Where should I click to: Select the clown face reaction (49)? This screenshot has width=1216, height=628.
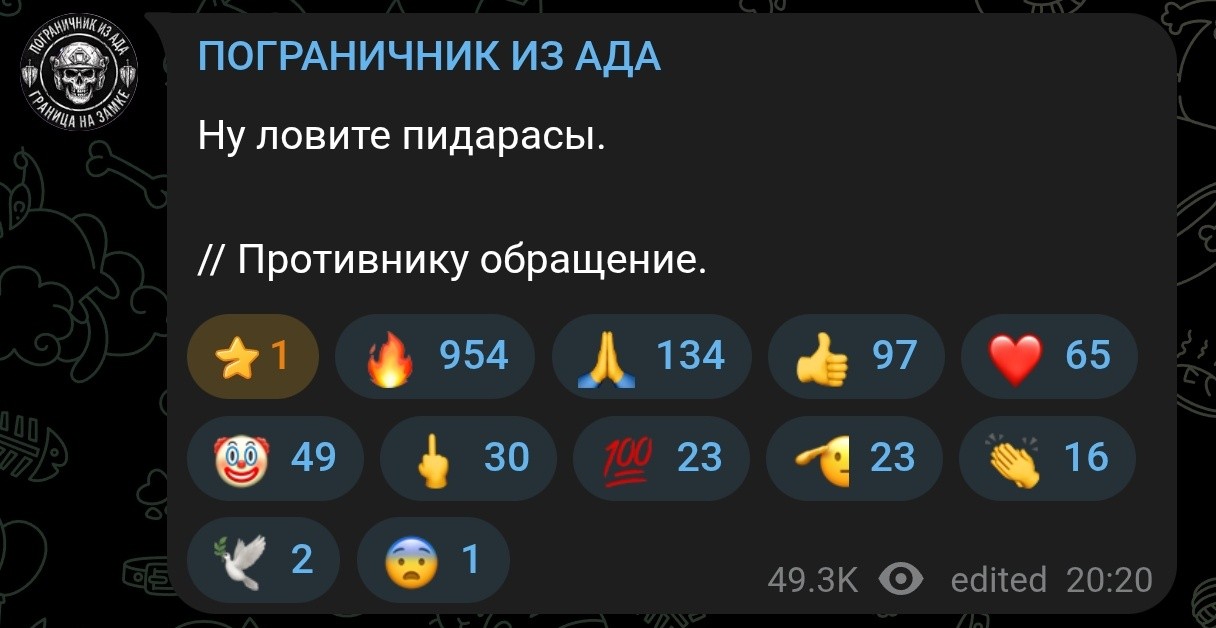(x=275, y=458)
